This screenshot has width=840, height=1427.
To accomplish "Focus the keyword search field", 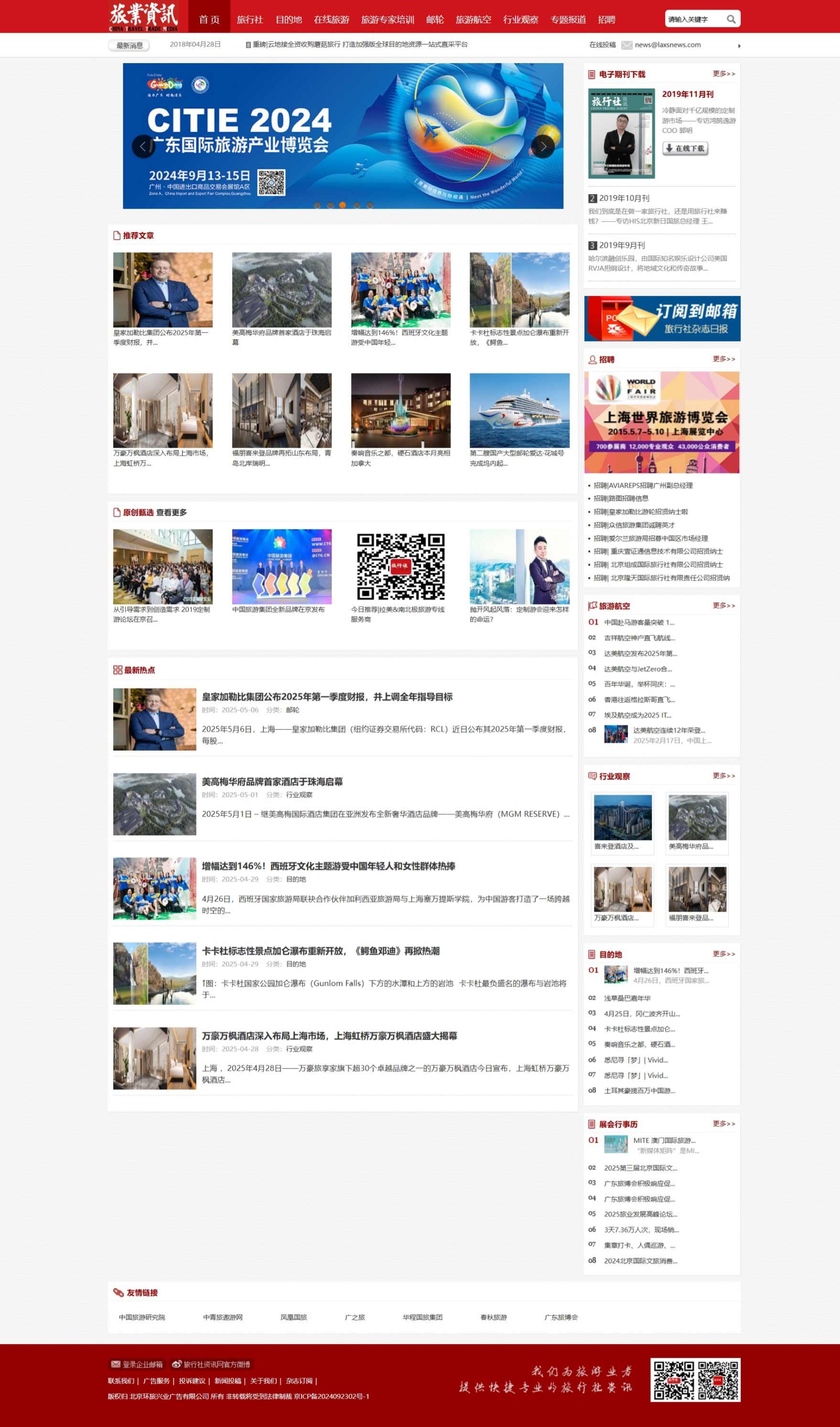I will (x=694, y=19).
